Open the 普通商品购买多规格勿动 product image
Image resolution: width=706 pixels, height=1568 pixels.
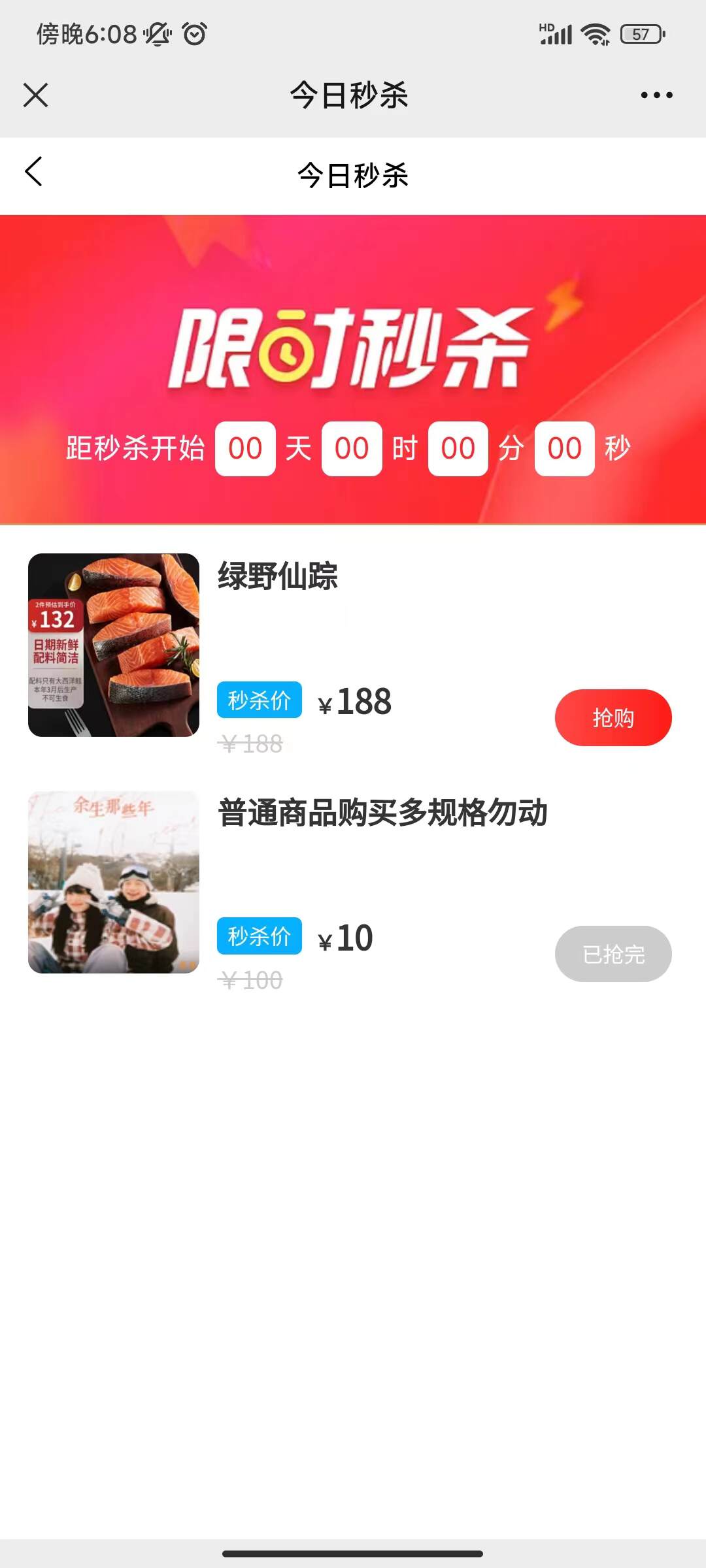point(114,882)
